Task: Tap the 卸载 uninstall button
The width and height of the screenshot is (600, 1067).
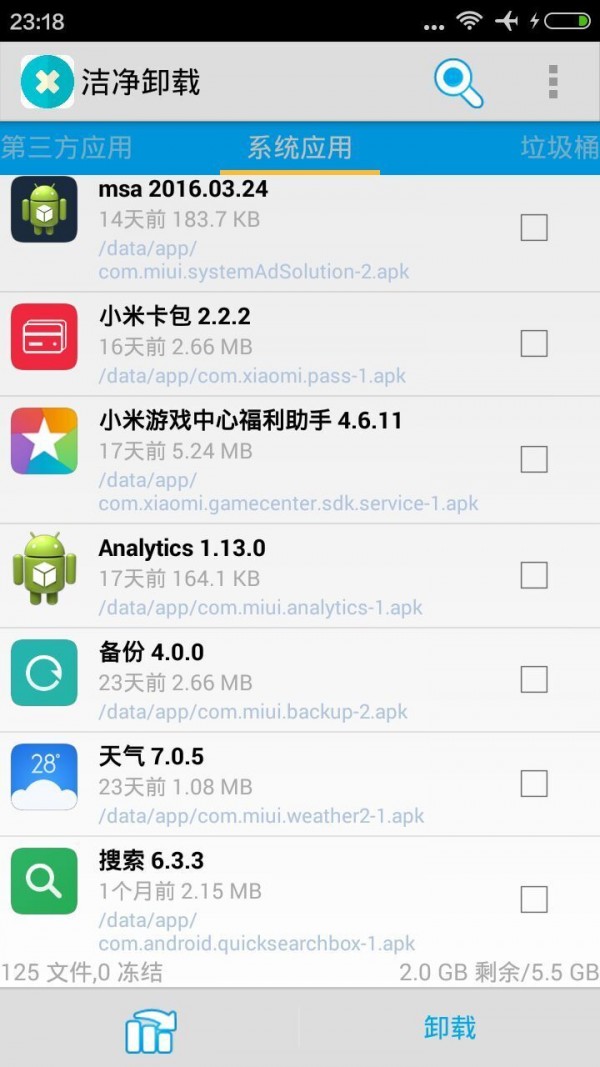Action: click(x=449, y=1027)
